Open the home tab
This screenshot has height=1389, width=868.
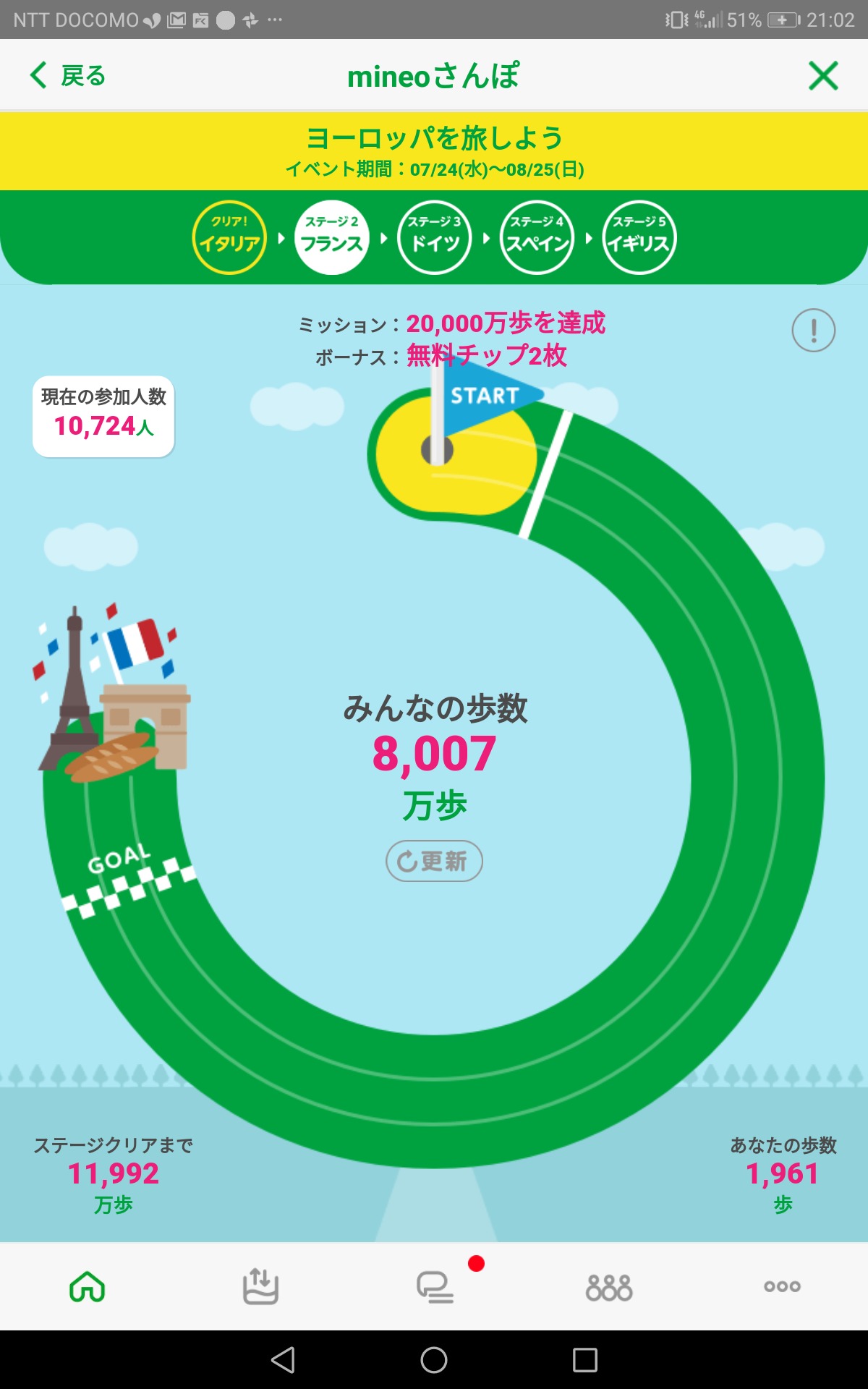click(x=88, y=1286)
